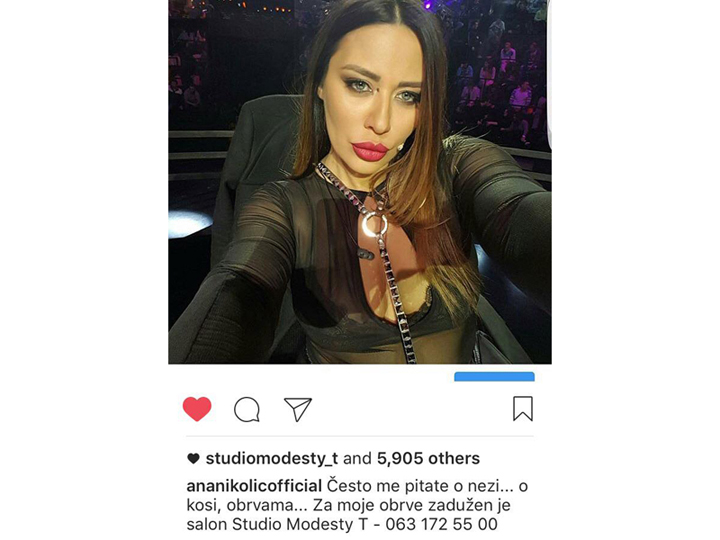Open the selfie photo of the post
Image resolution: width=720 pixels, height=540 pixels.
click(359, 182)
